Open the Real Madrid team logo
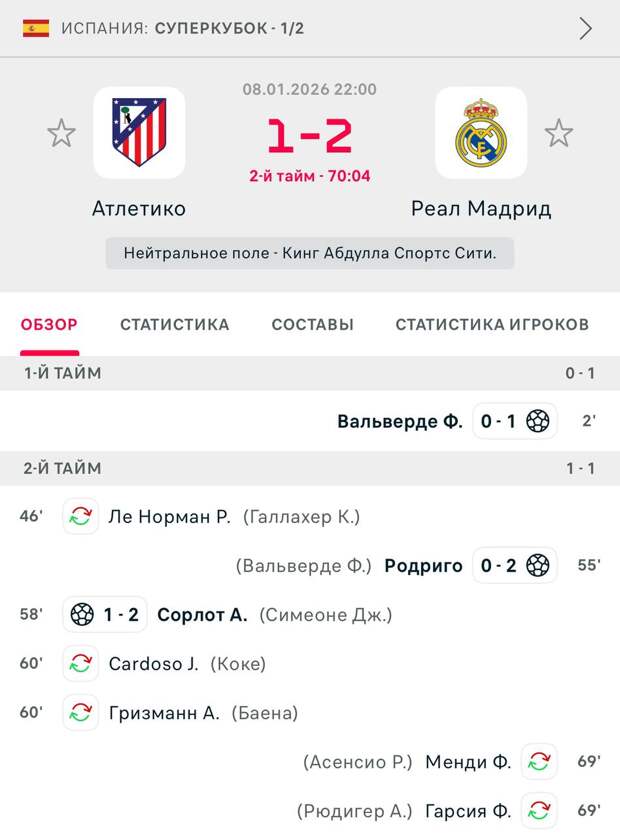 tap(480, 133)
